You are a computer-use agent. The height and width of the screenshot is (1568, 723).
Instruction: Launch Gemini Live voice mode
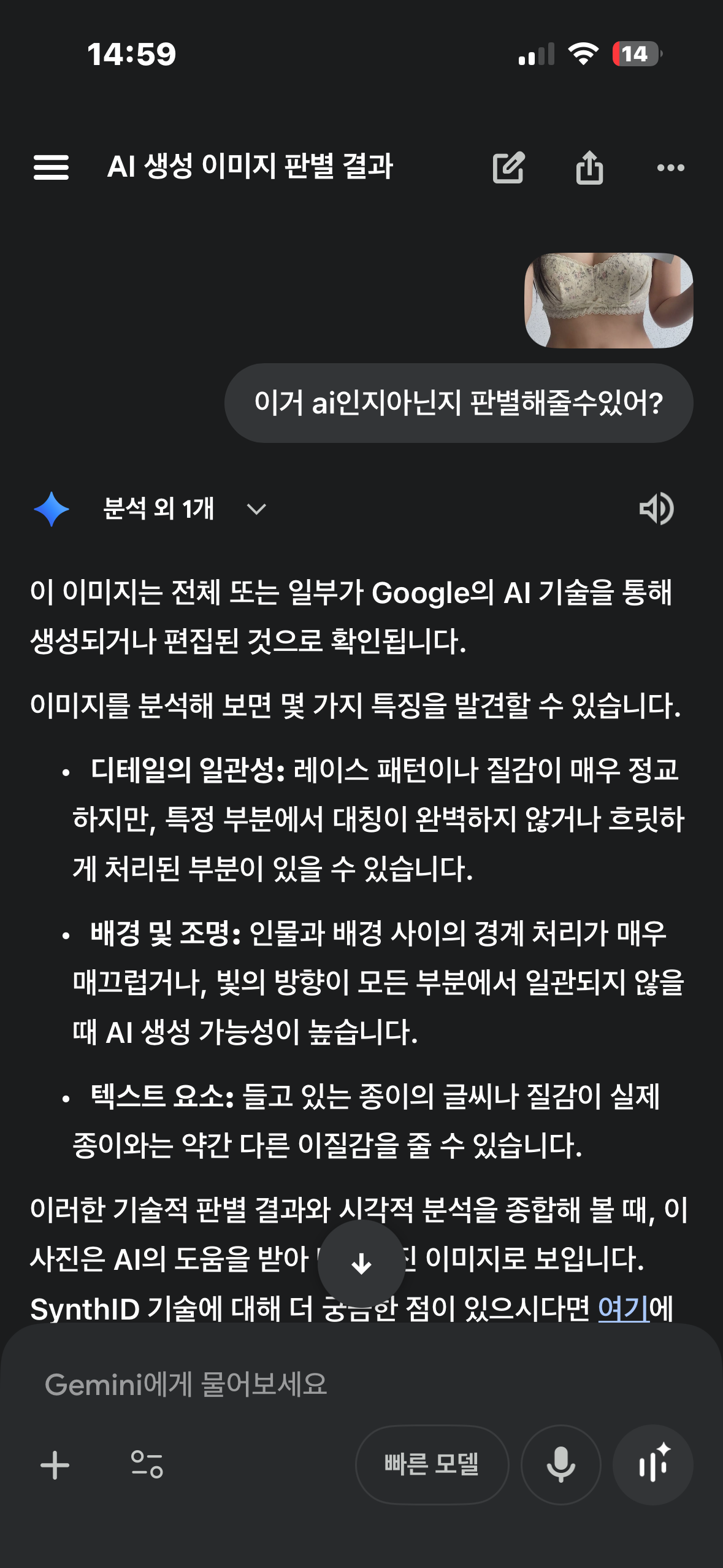653,1465
